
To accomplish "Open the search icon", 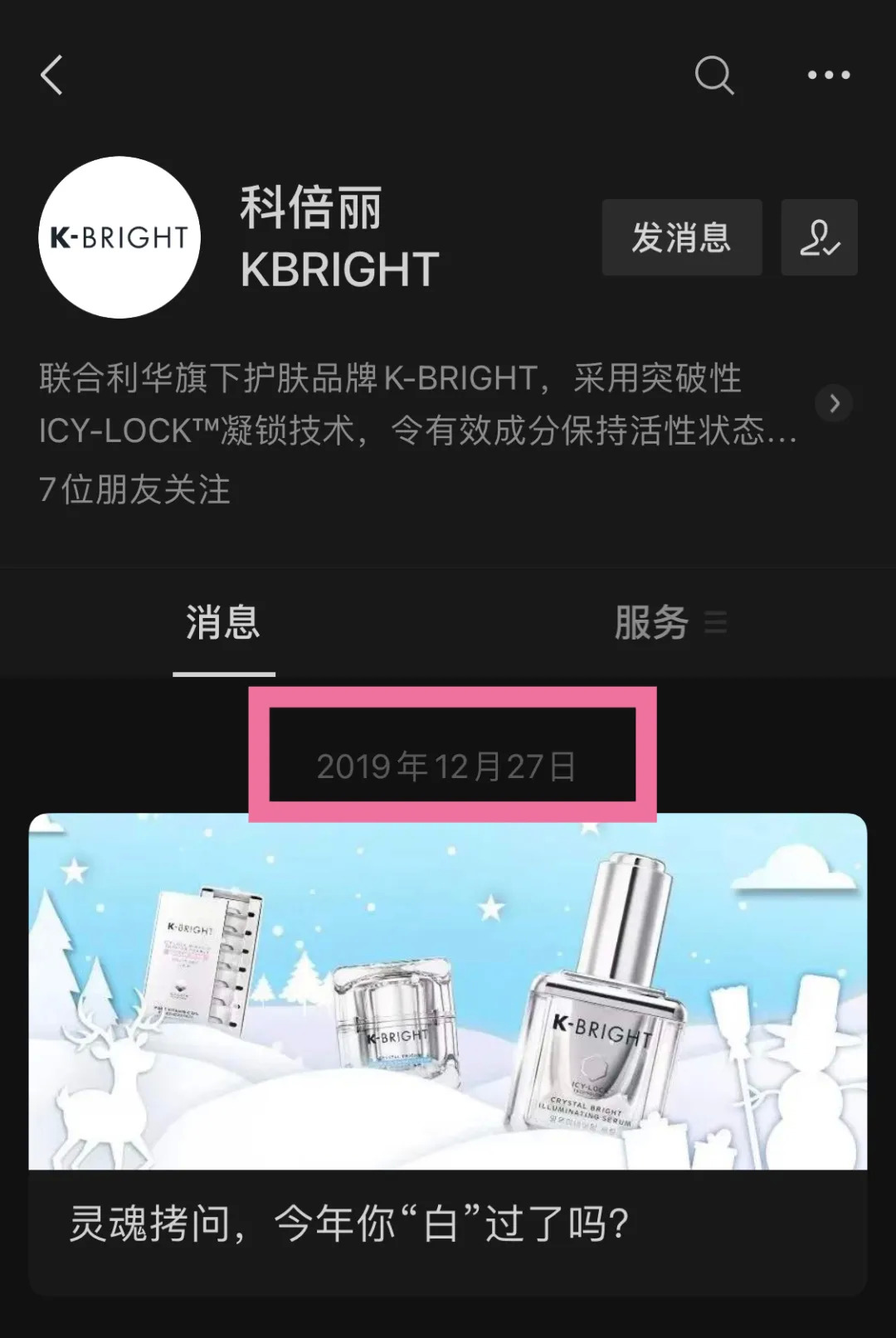I will pyautogui.click(x=713, y=75).
